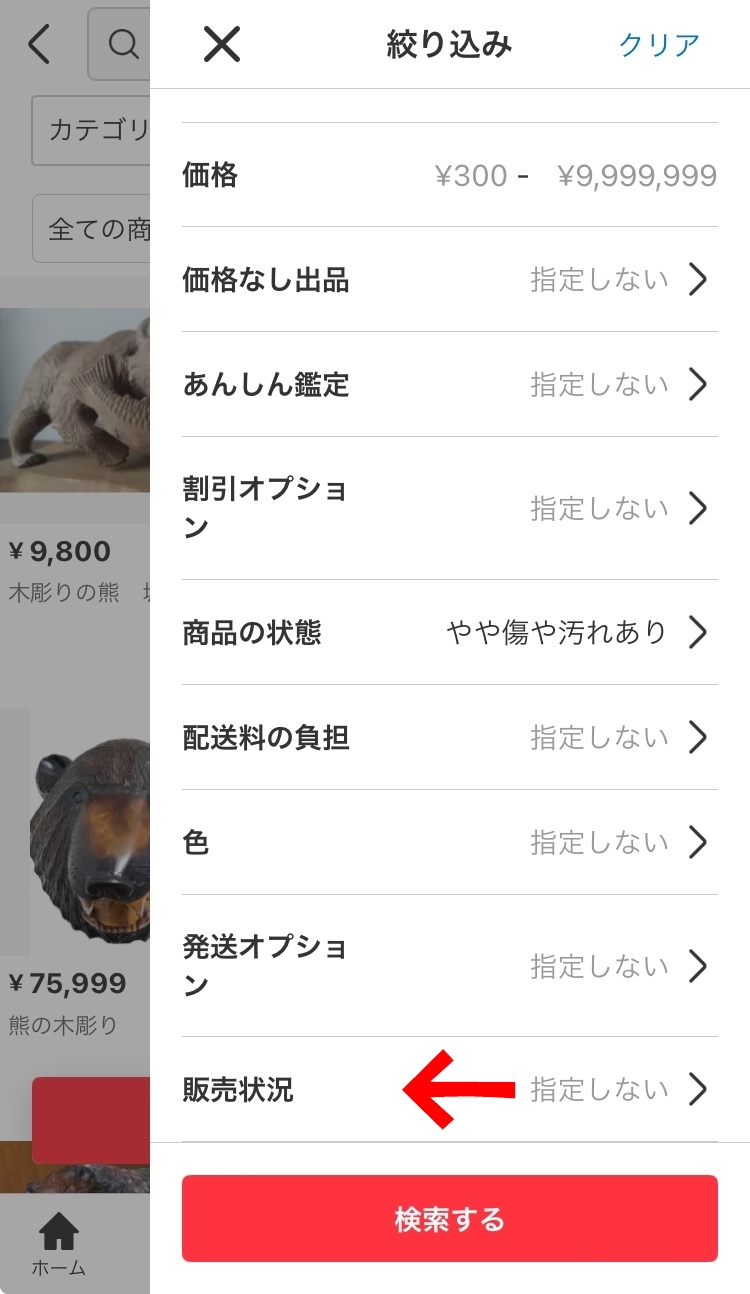Open the 色 color filter
750x1294 pixels.
point(449,842)
